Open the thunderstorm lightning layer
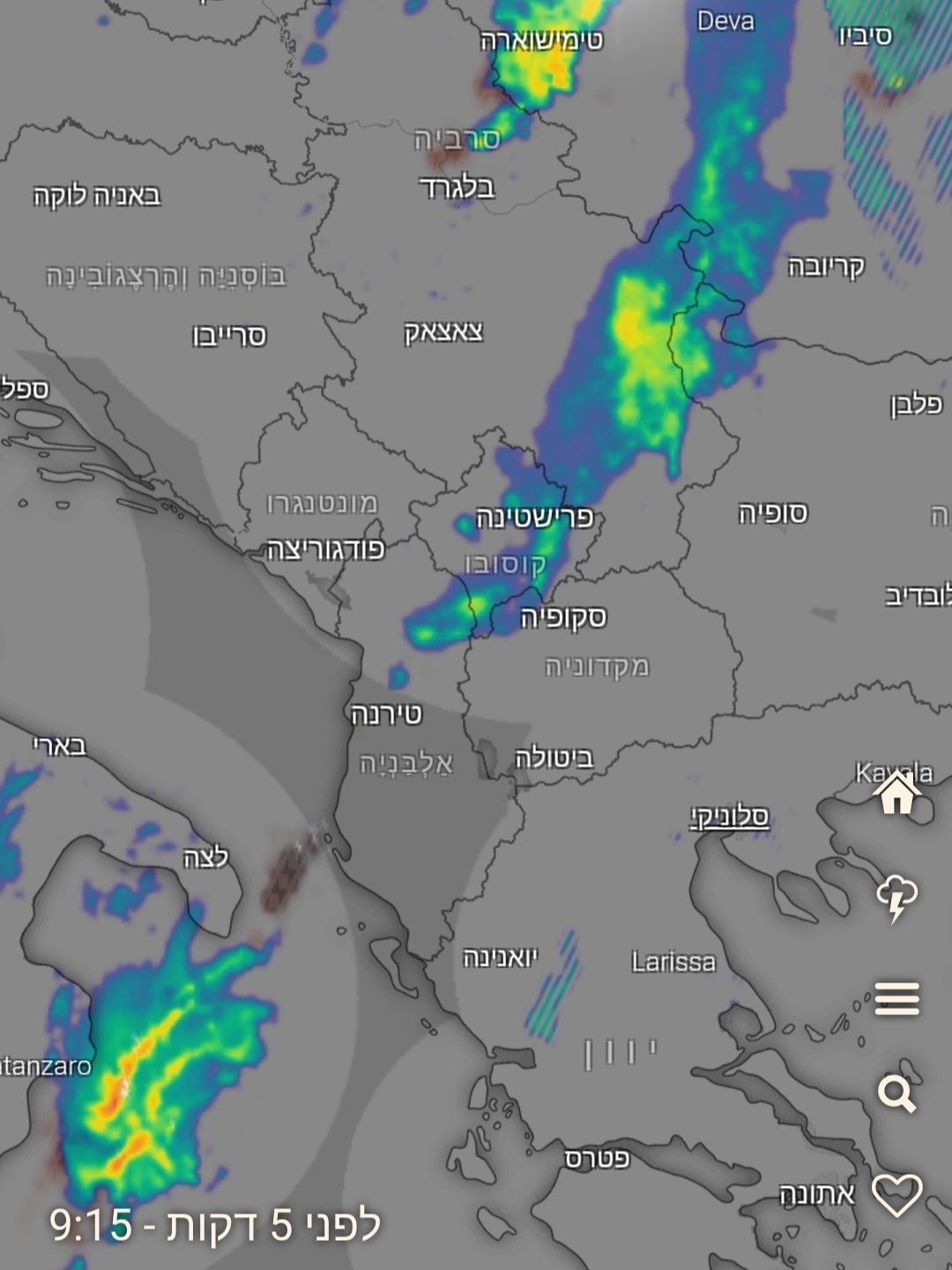 pyautogui.click(x=896, y=898)
